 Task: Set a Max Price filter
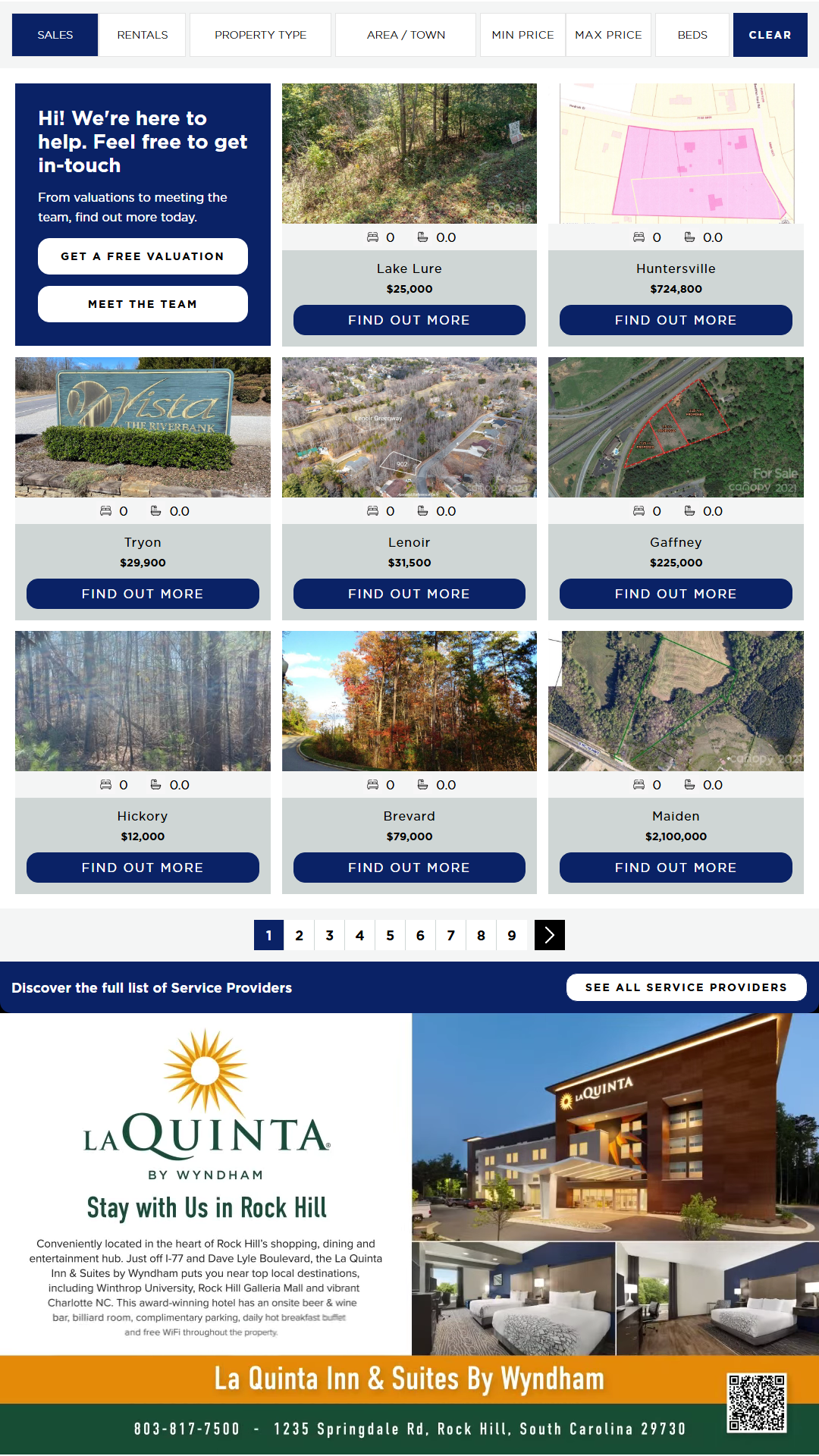click(x=608, y=35)
